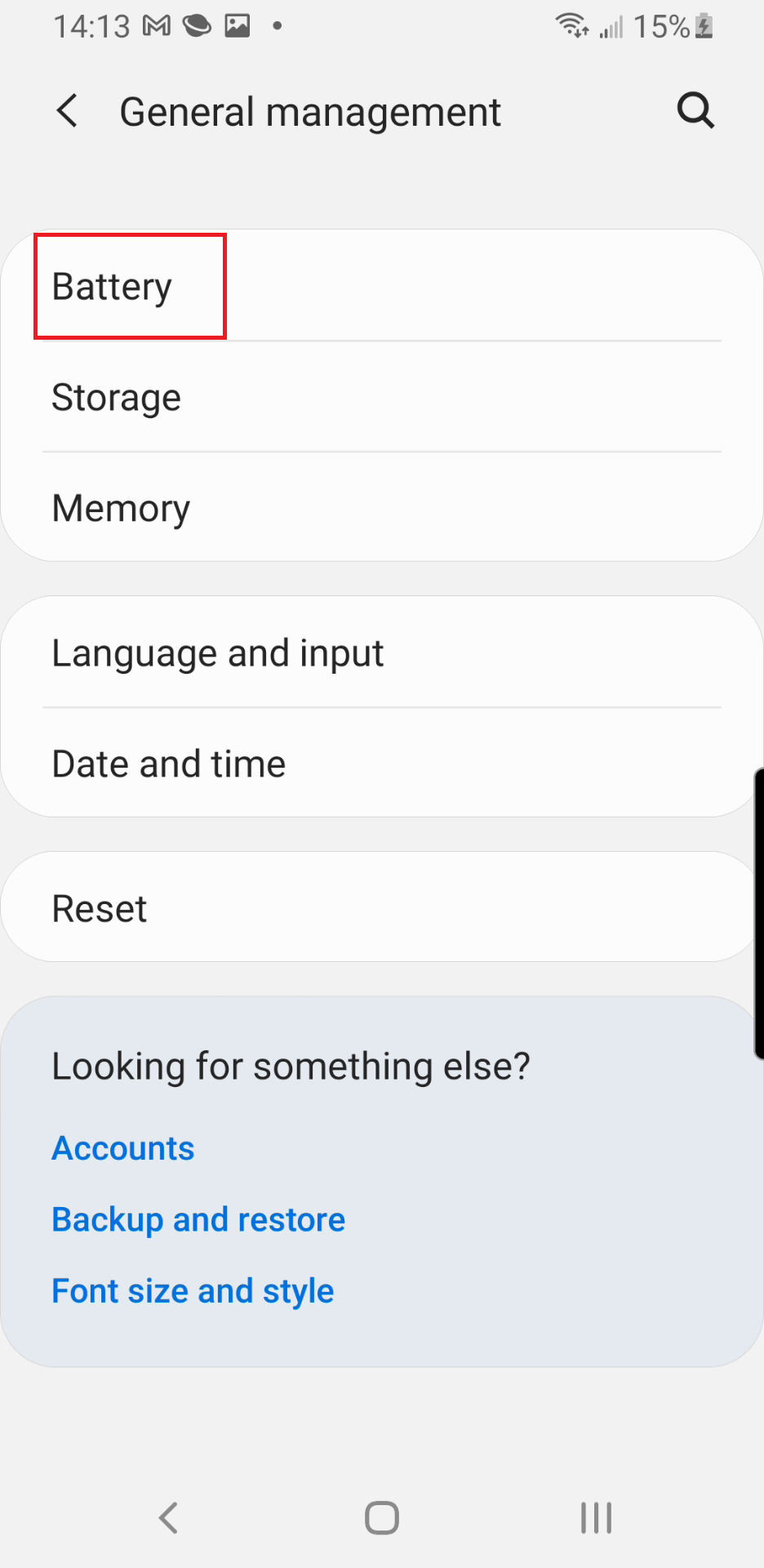The width and height of the screenshot is (764, 1568).
Task: Open recent apps from navigation bar
Action: click(596, 1518)
